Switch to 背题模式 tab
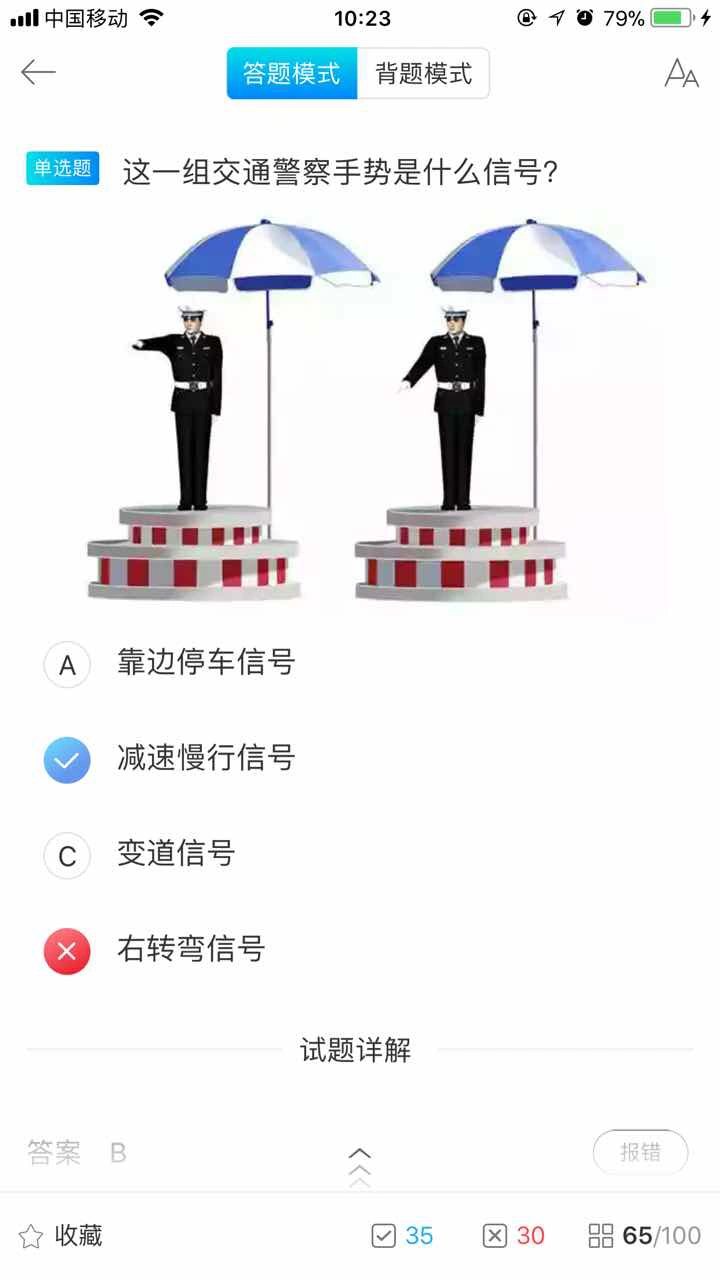The image size is (720, 1280). pos(423,73)
